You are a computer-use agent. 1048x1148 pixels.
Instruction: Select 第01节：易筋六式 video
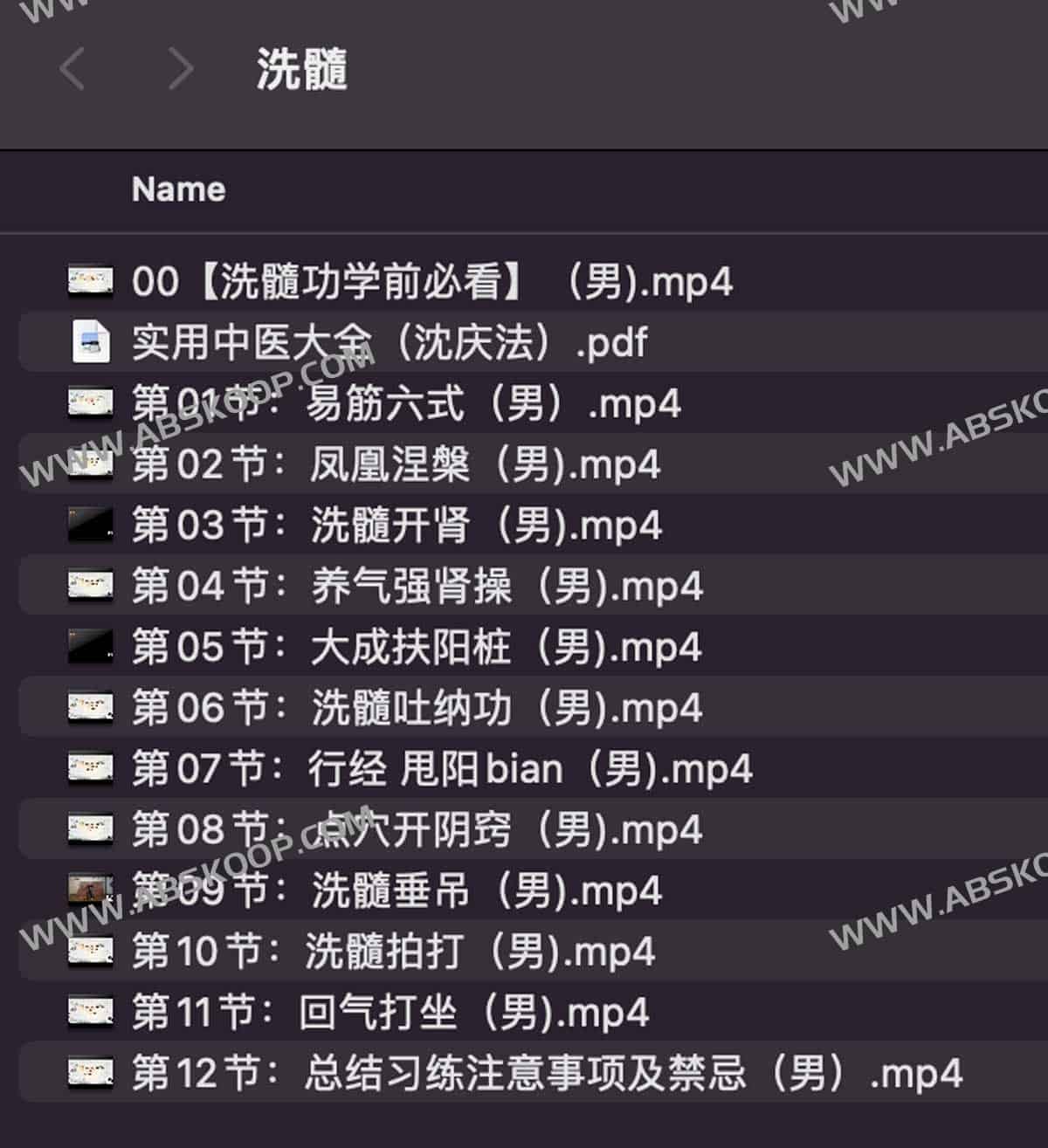click(x=406, y=403)
